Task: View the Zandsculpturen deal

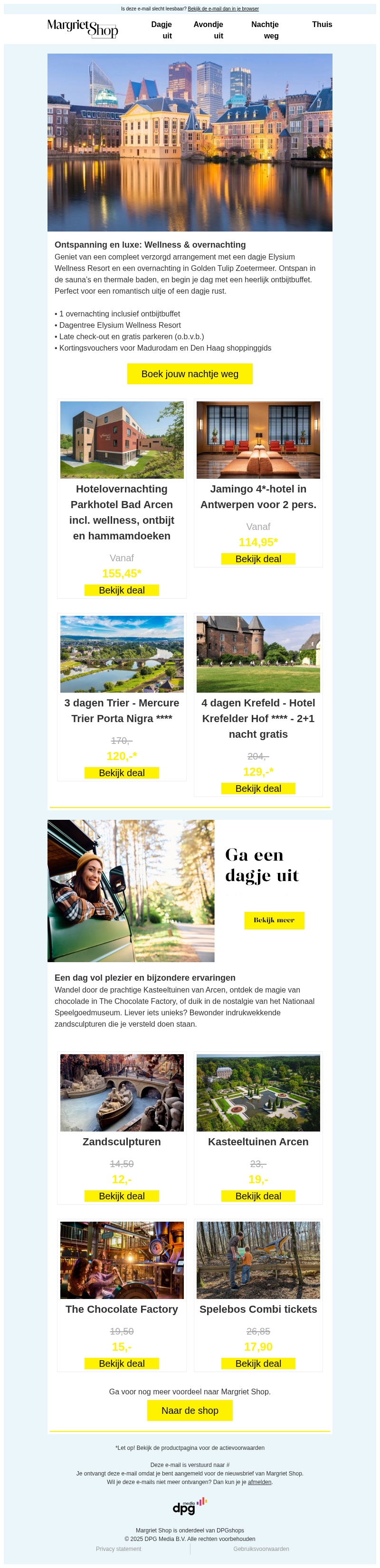Action: (122, 1196)
